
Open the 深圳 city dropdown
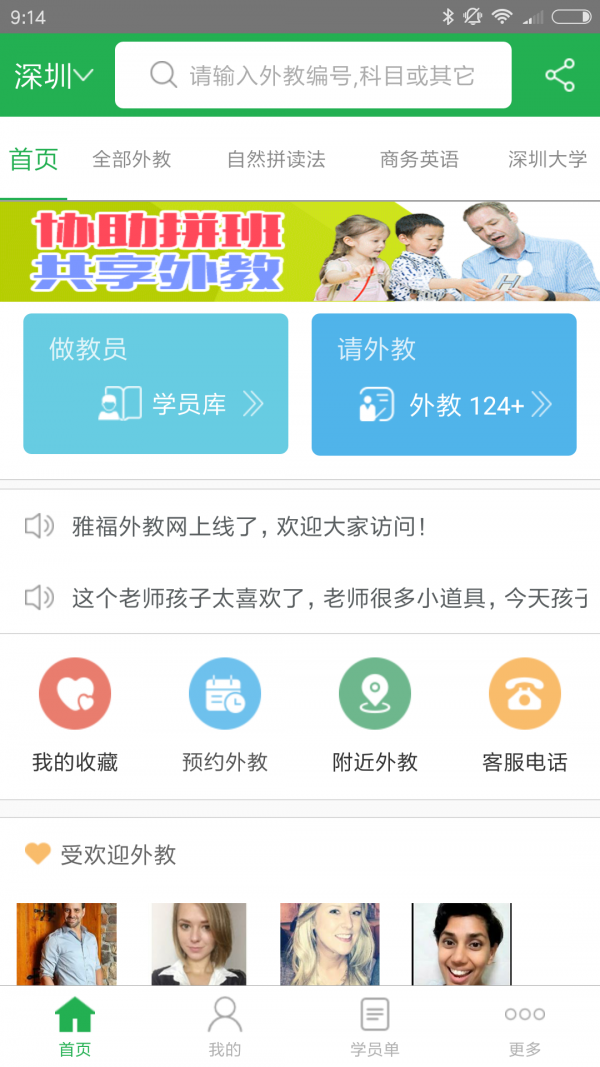[x=54, y=76]
